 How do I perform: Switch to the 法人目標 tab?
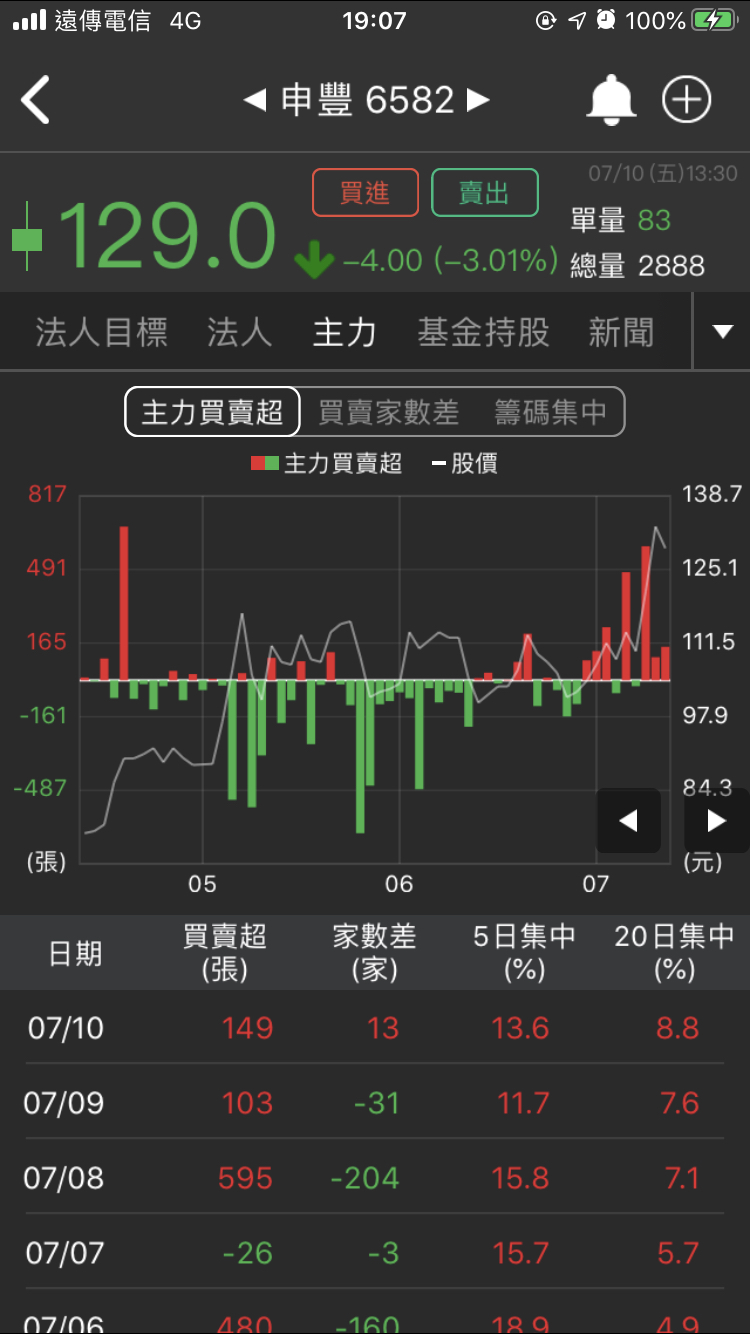pyautogui.click(x=101, y=332)
